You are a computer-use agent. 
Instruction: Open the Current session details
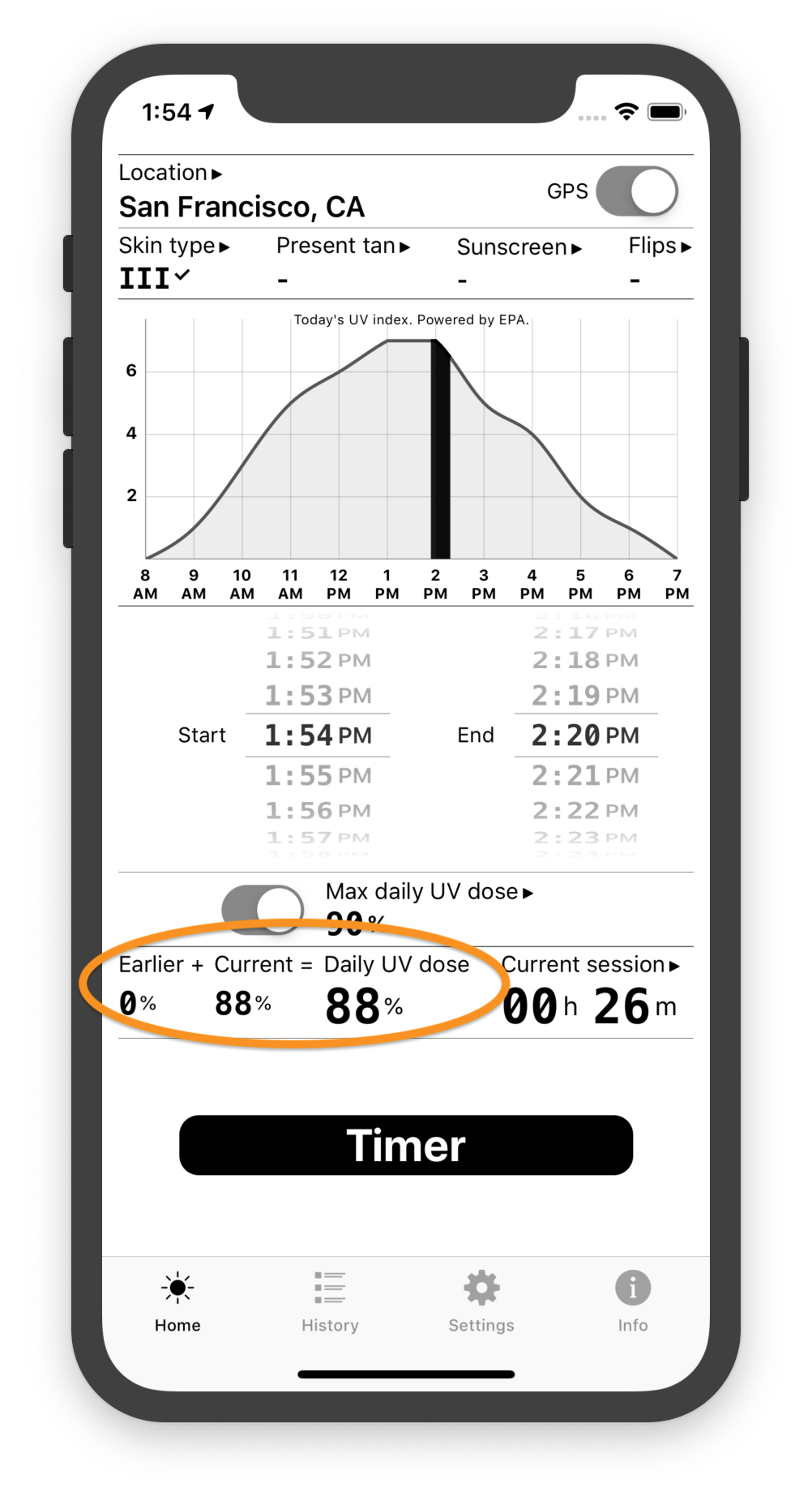pyautogui.click(x=590, y=965)
